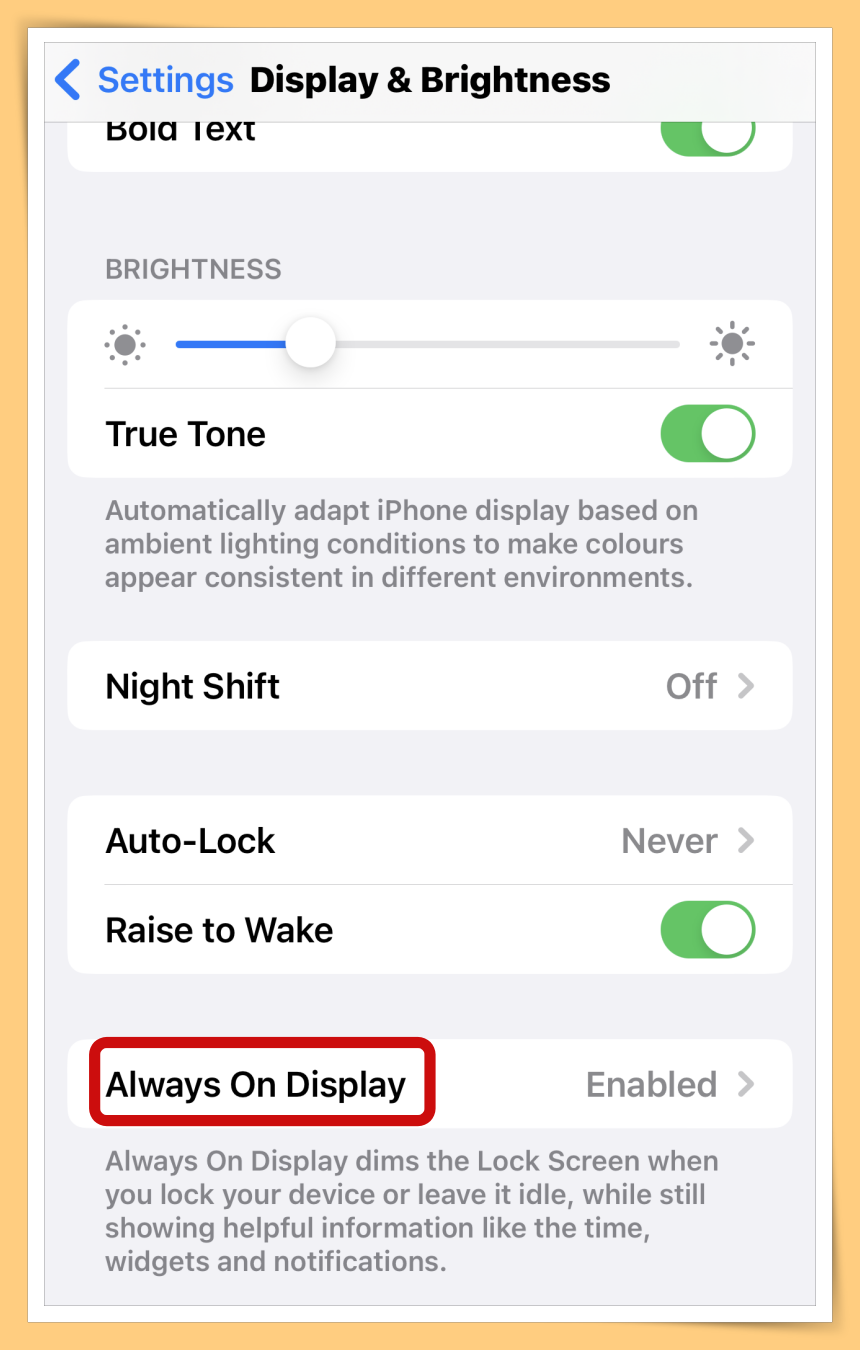Turn off True Tone

point(707,434)
